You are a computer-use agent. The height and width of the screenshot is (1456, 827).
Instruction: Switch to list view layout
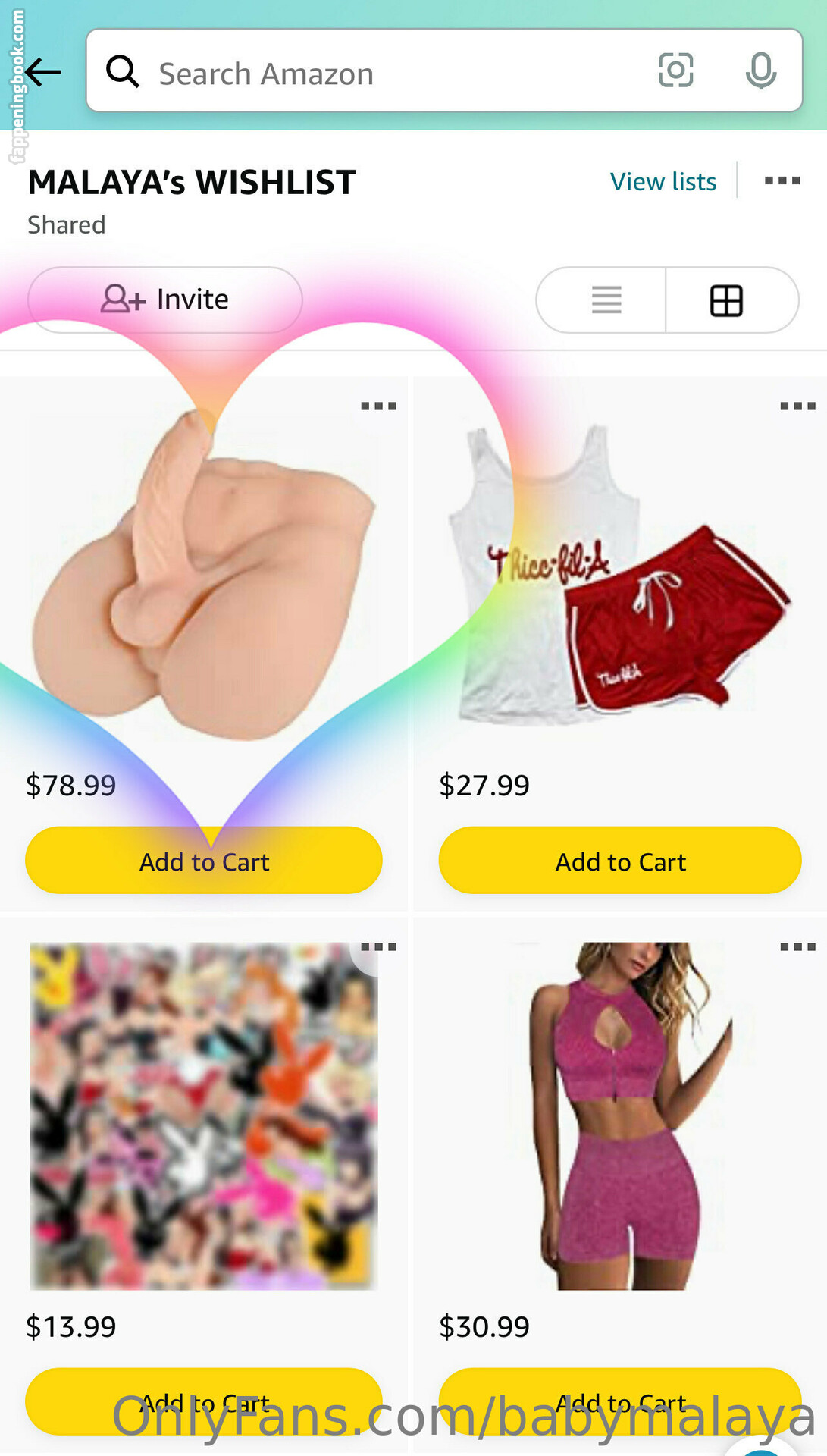click(x=605, y=300)
